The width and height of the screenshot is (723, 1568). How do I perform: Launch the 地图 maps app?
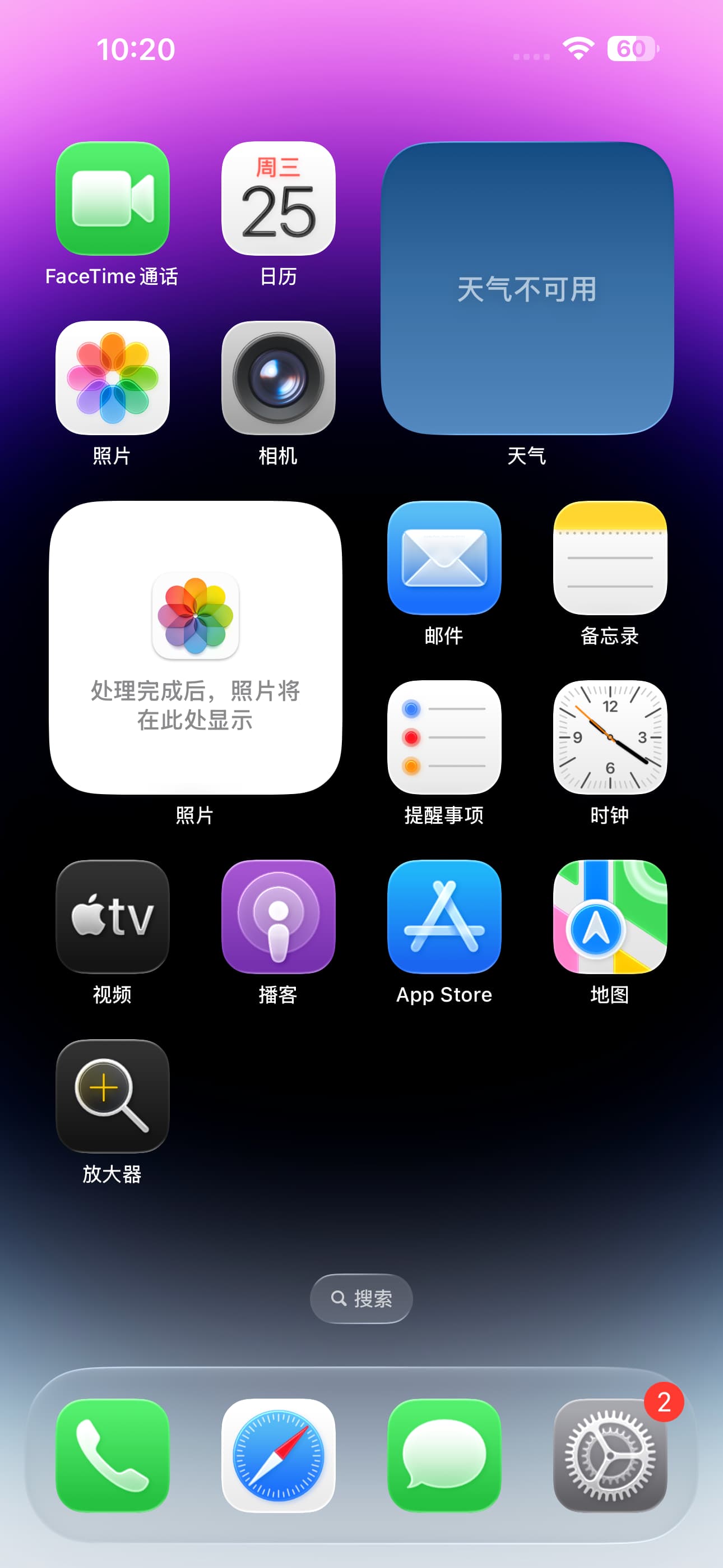[x=610, y=917]
